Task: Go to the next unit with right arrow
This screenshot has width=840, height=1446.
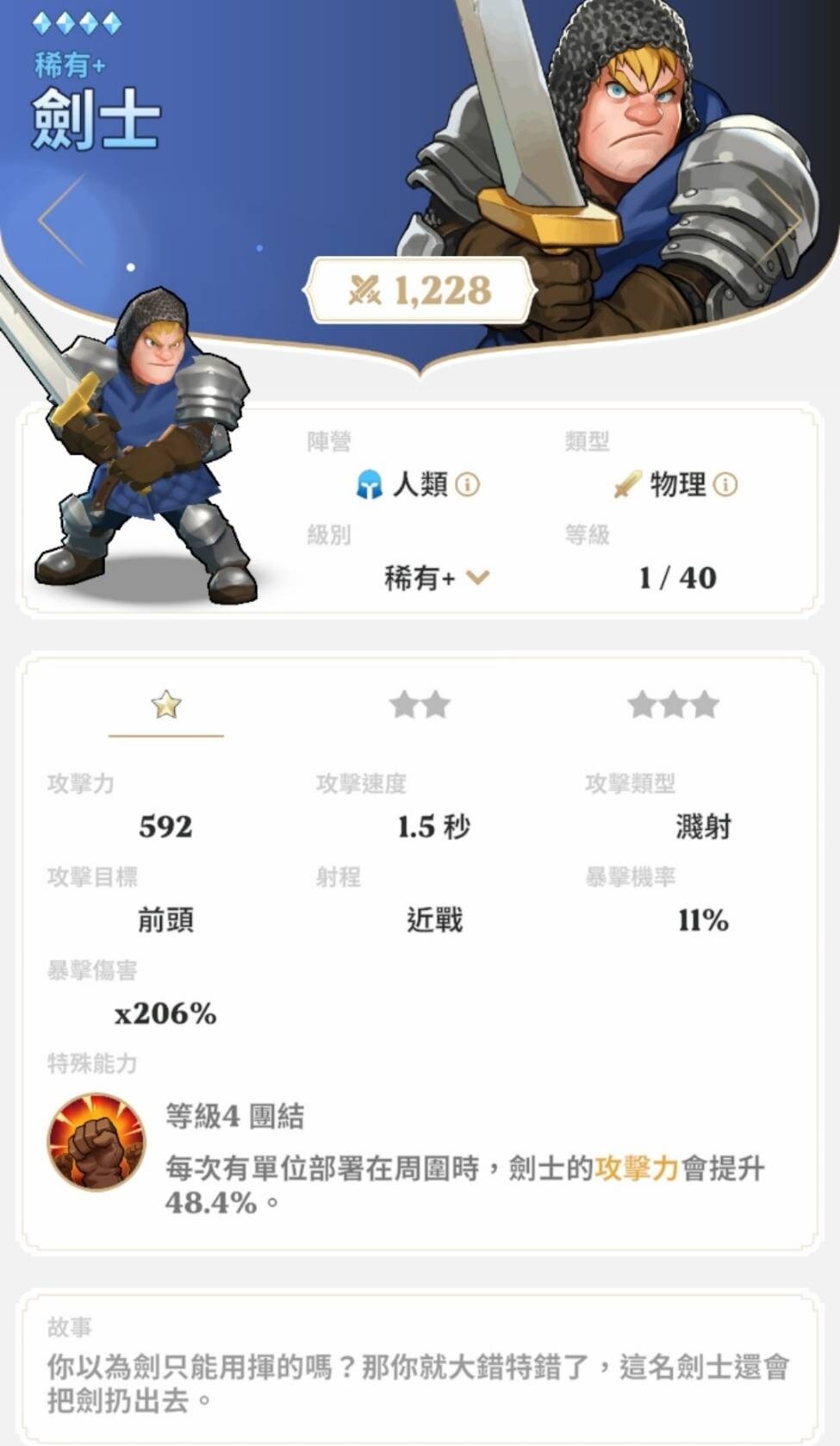Action: point(781,219)
